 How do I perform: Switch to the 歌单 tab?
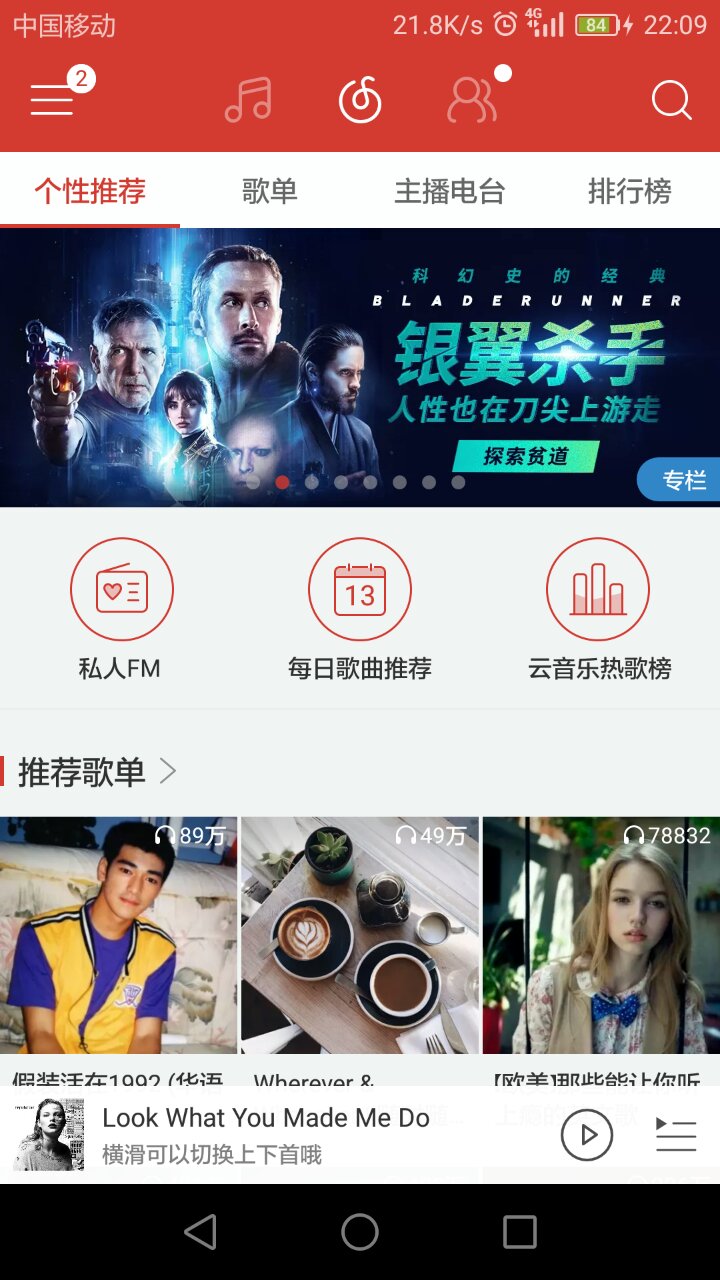268,190
